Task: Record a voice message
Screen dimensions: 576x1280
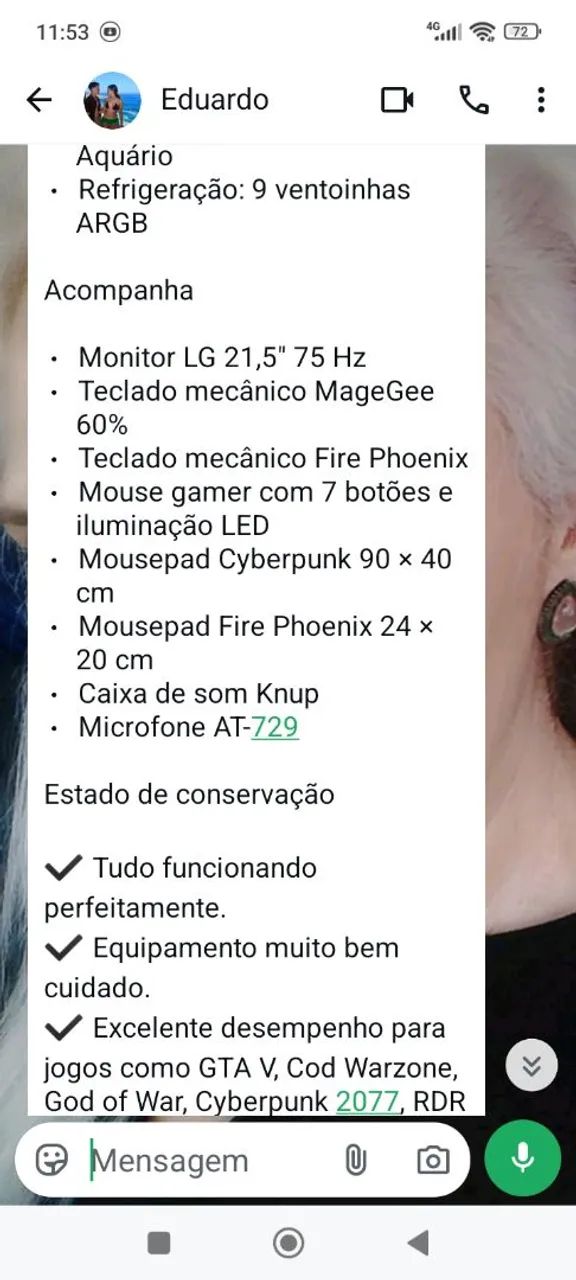Action: click(x=522, y=1159)
